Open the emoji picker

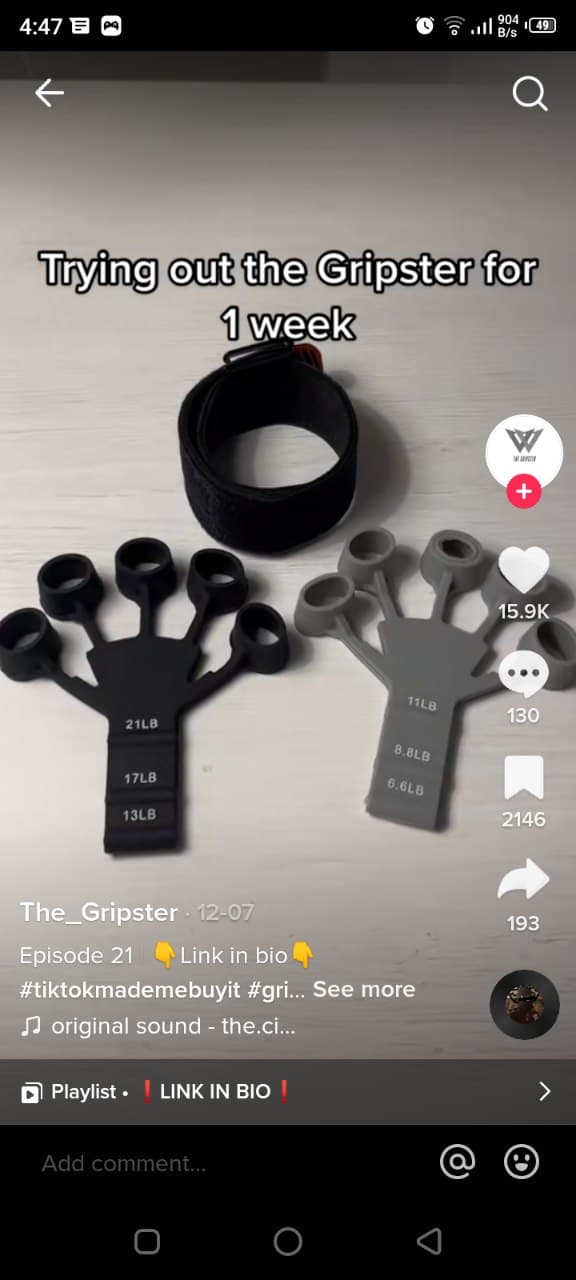coord(521,1162)
